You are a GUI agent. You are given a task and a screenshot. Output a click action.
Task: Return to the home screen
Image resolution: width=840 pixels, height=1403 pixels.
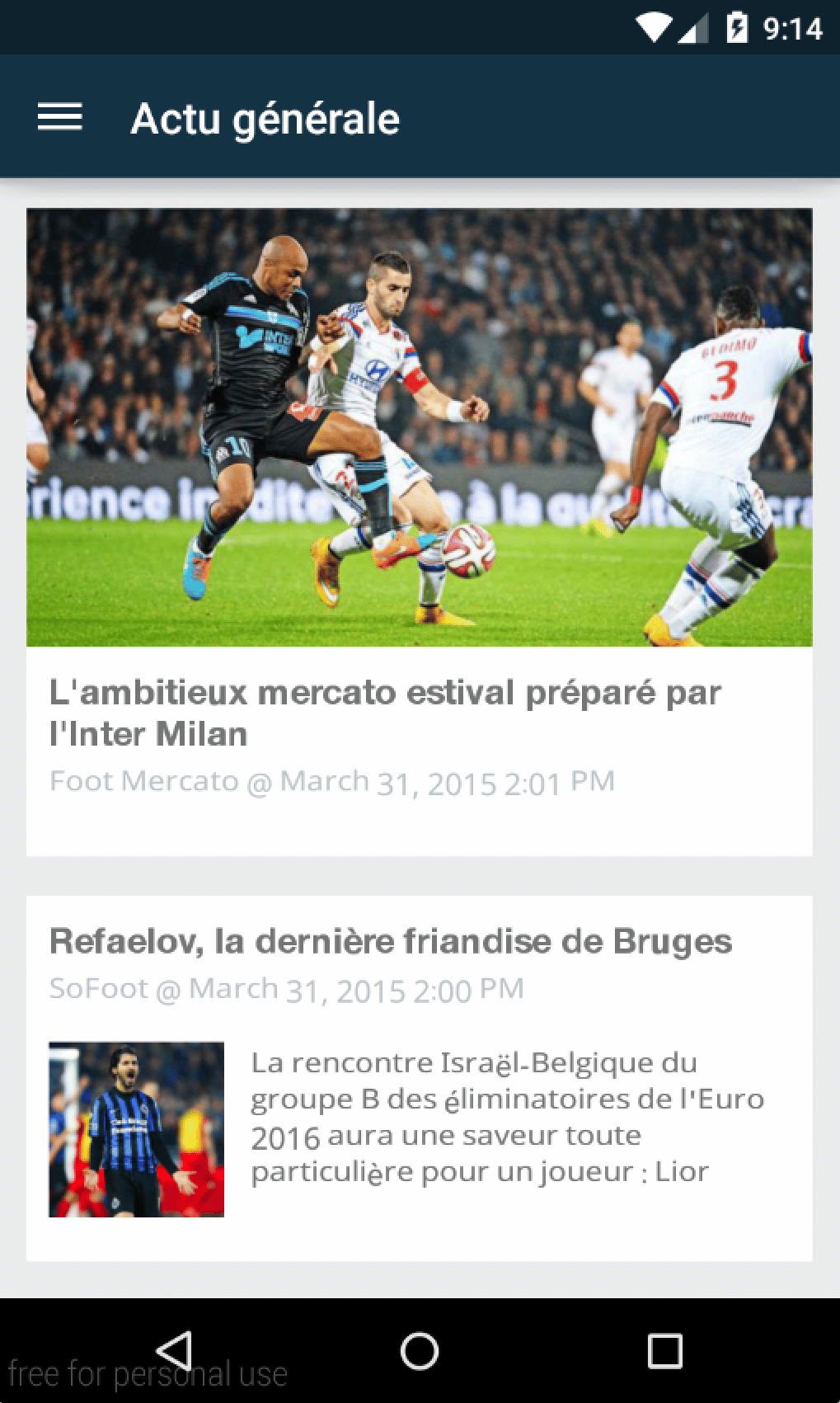point(420,1351)
